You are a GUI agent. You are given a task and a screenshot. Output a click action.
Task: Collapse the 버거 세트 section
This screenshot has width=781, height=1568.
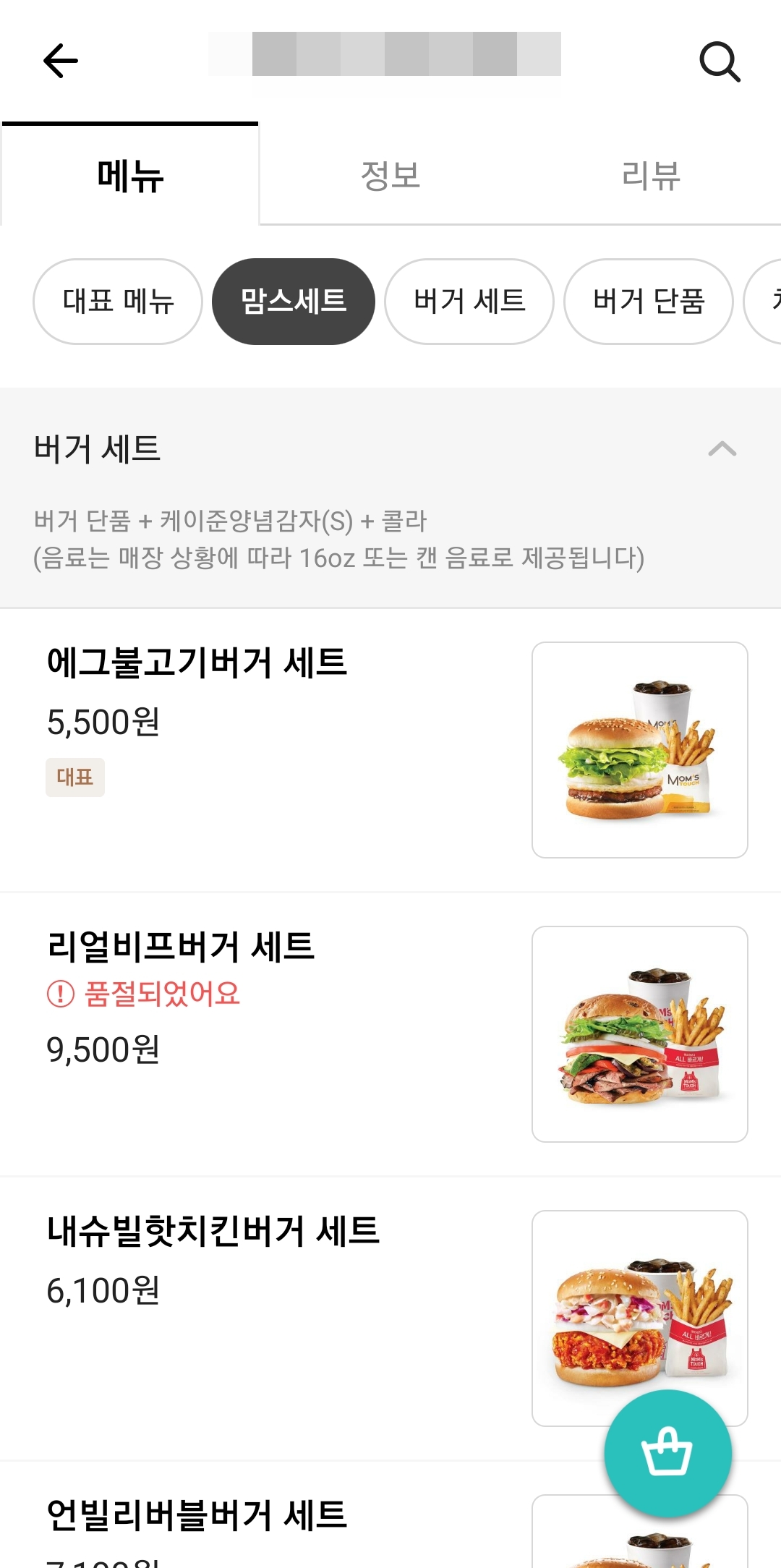tap(722, 449)
